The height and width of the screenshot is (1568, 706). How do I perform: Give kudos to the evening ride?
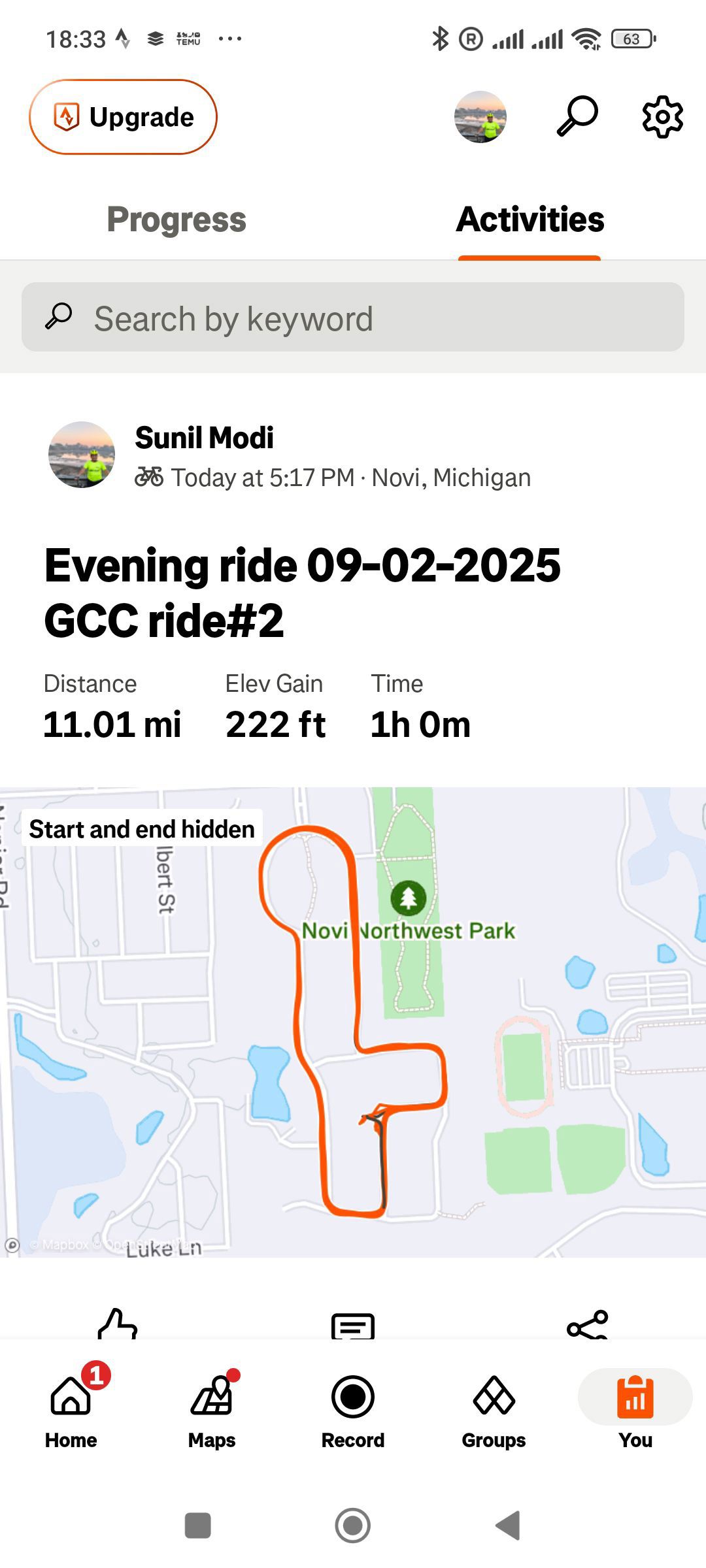[118, 1324]
